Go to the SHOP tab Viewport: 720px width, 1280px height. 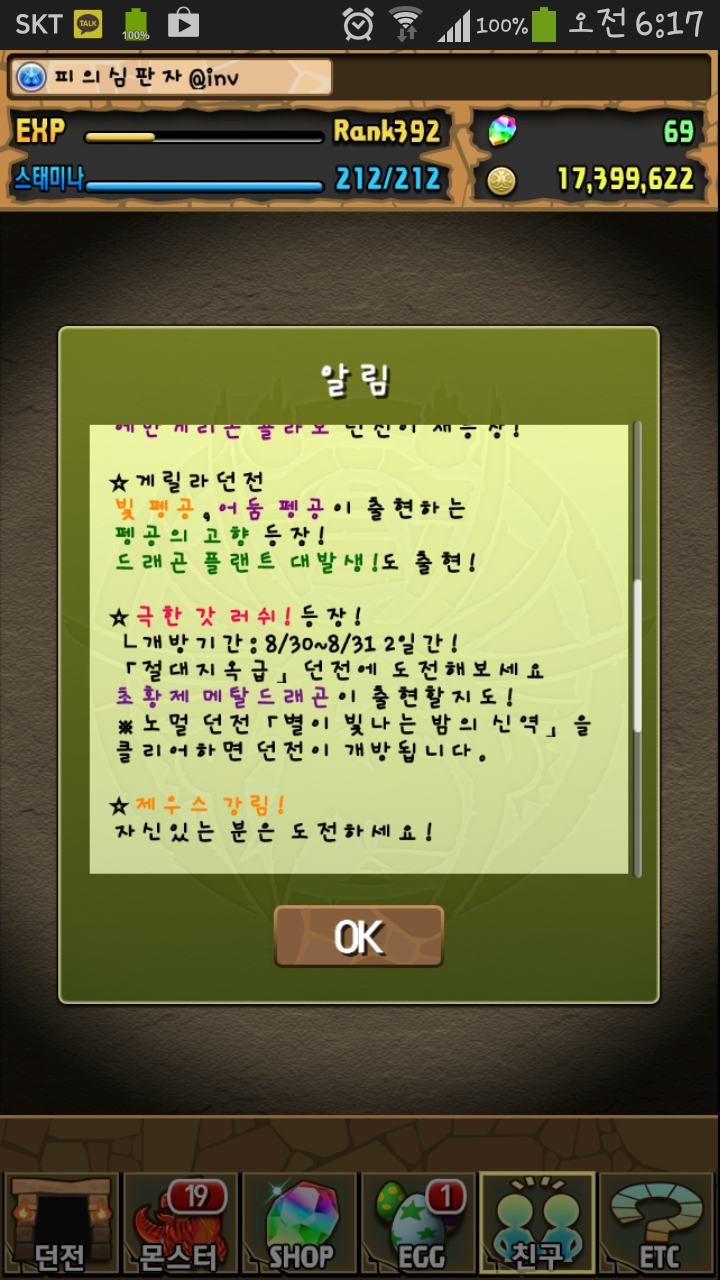tap(299, 1225)
